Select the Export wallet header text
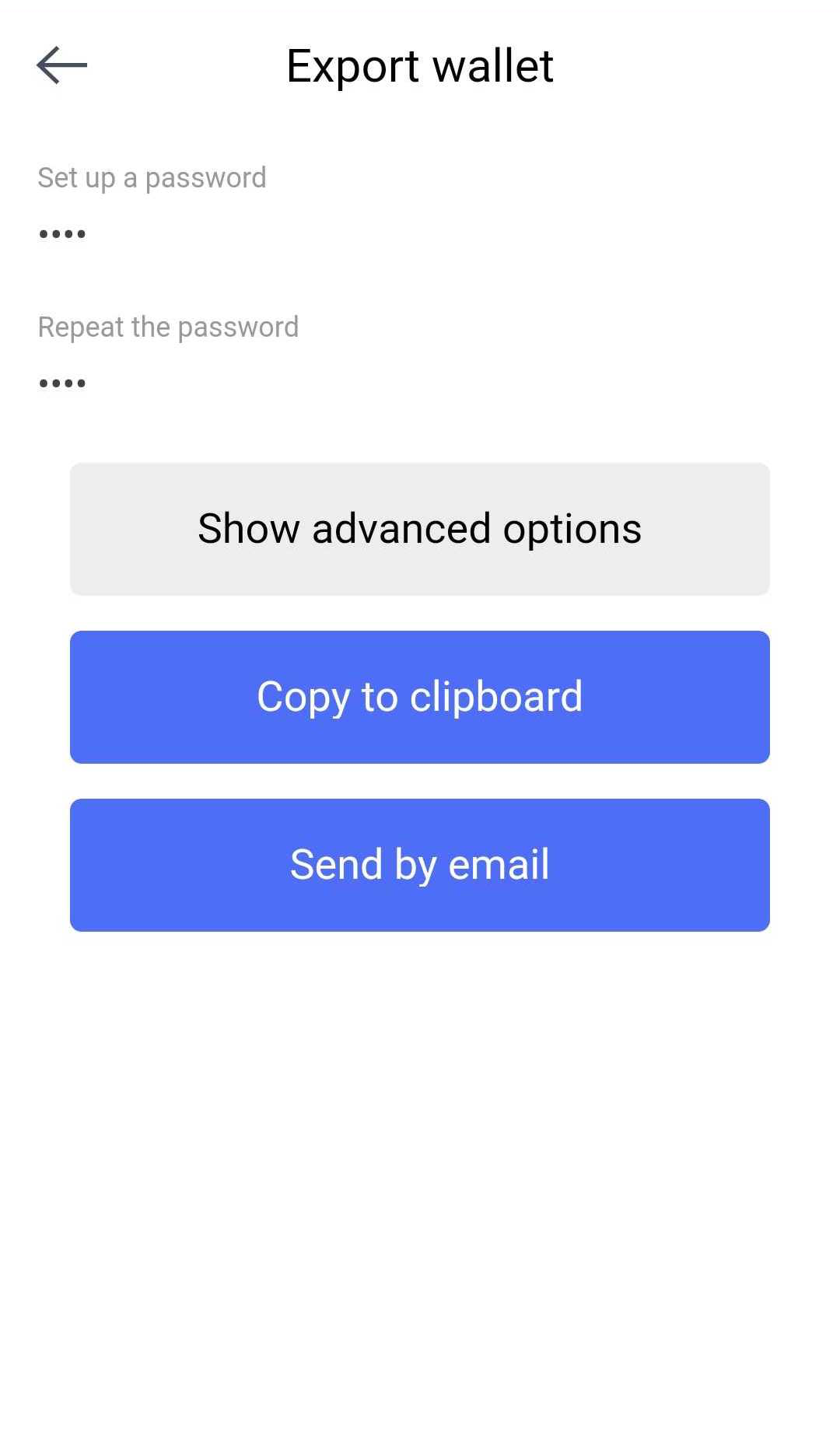 click(x=420, y=66)
